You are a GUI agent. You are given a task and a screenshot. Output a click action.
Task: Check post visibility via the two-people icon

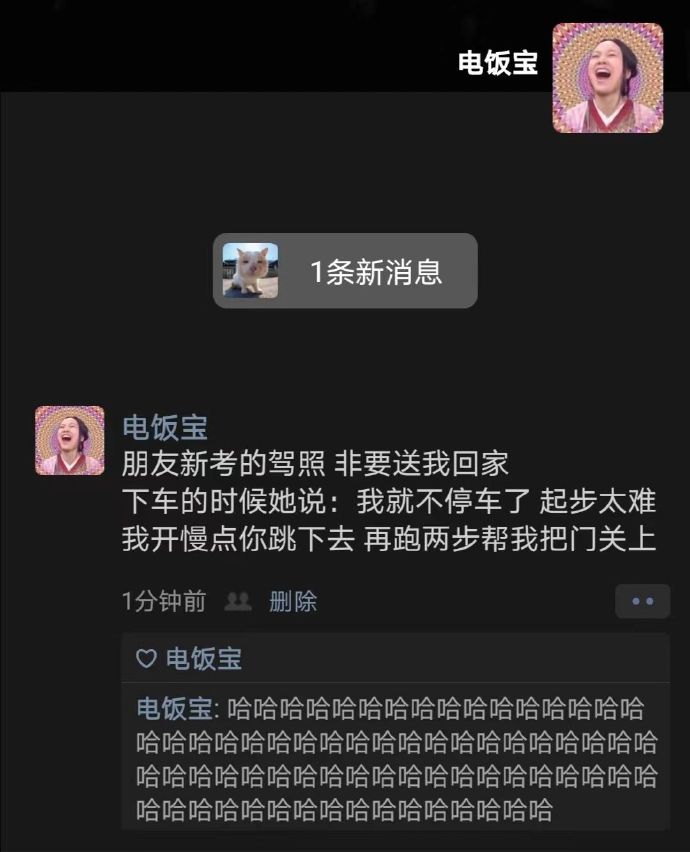tap(238, 601)
